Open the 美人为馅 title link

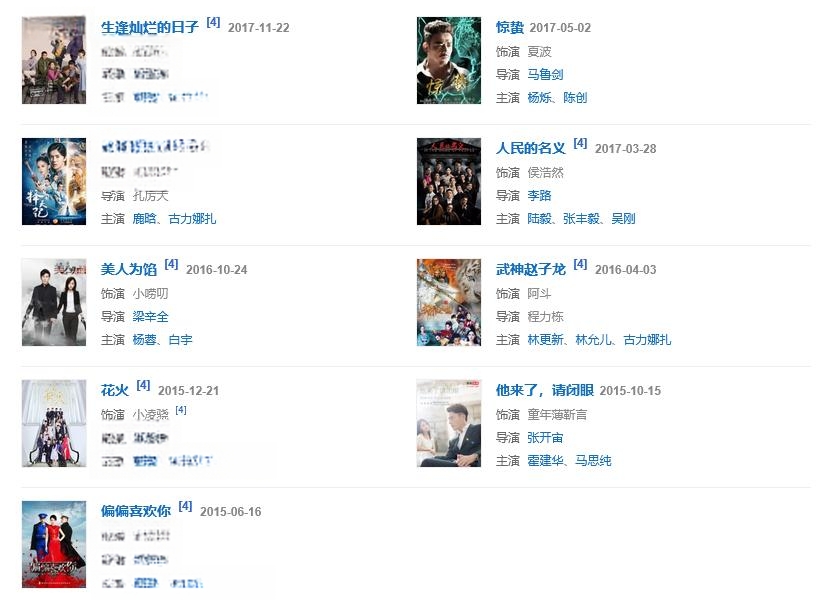(x=129, y=269)
